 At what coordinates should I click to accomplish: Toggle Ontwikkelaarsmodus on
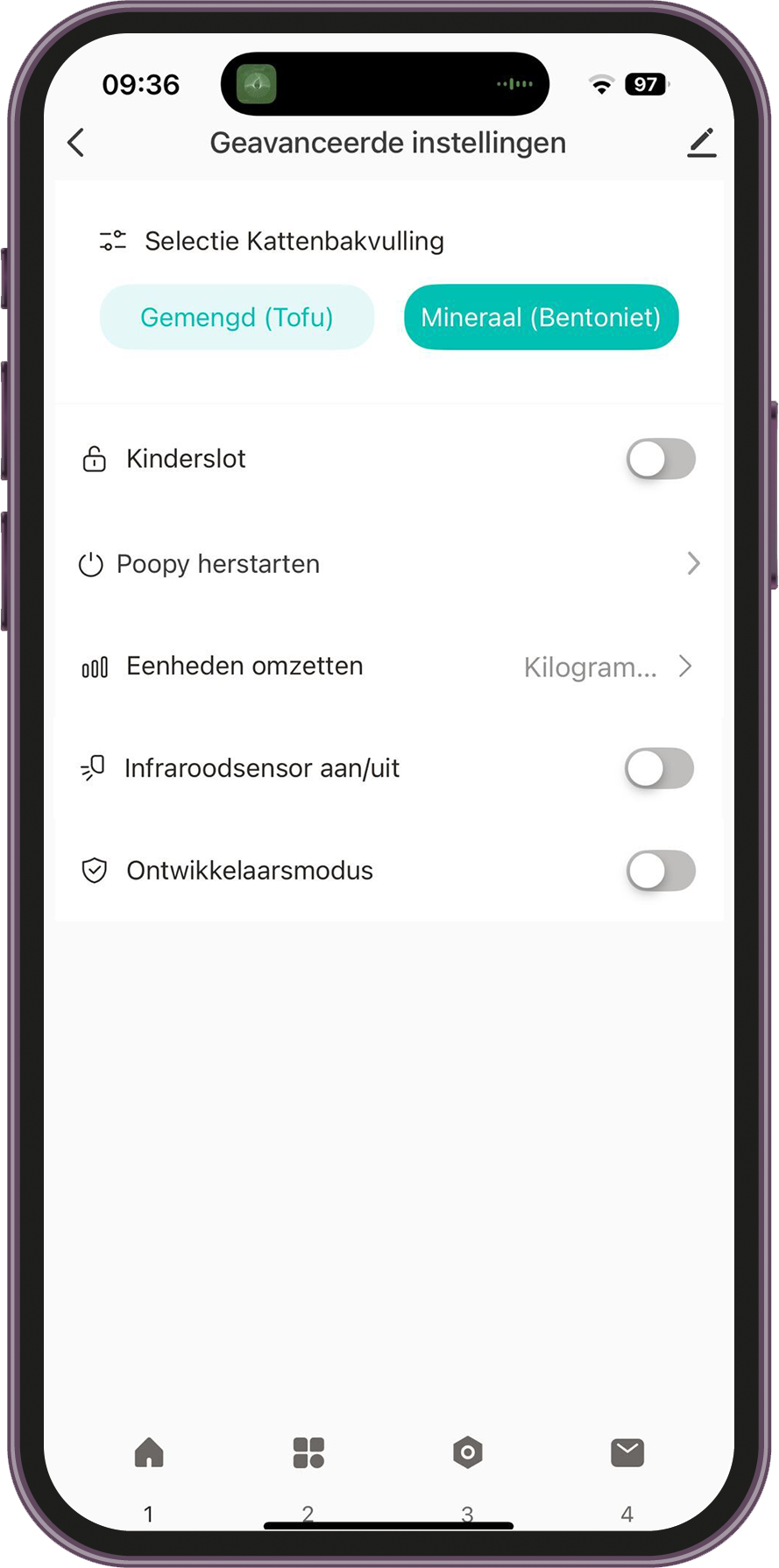[660, 871]
